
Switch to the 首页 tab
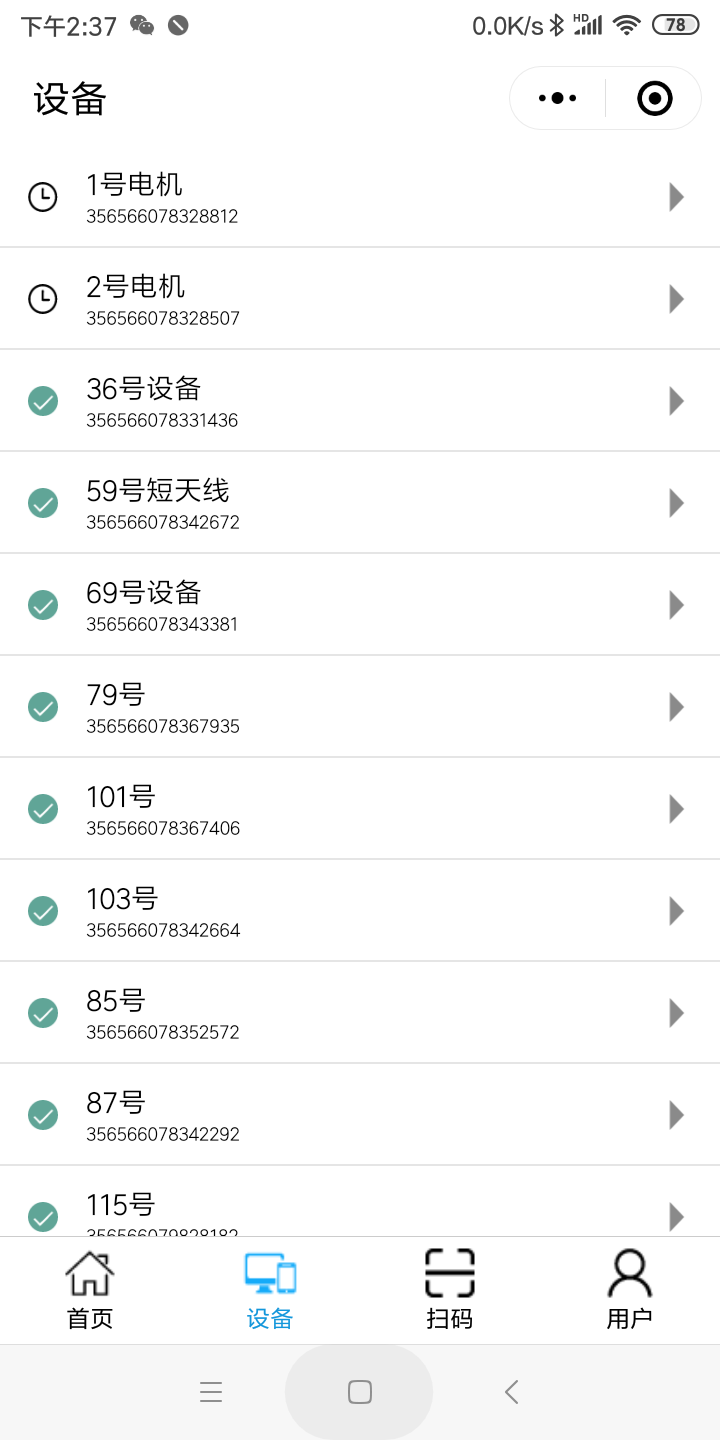pos(90,1290)
